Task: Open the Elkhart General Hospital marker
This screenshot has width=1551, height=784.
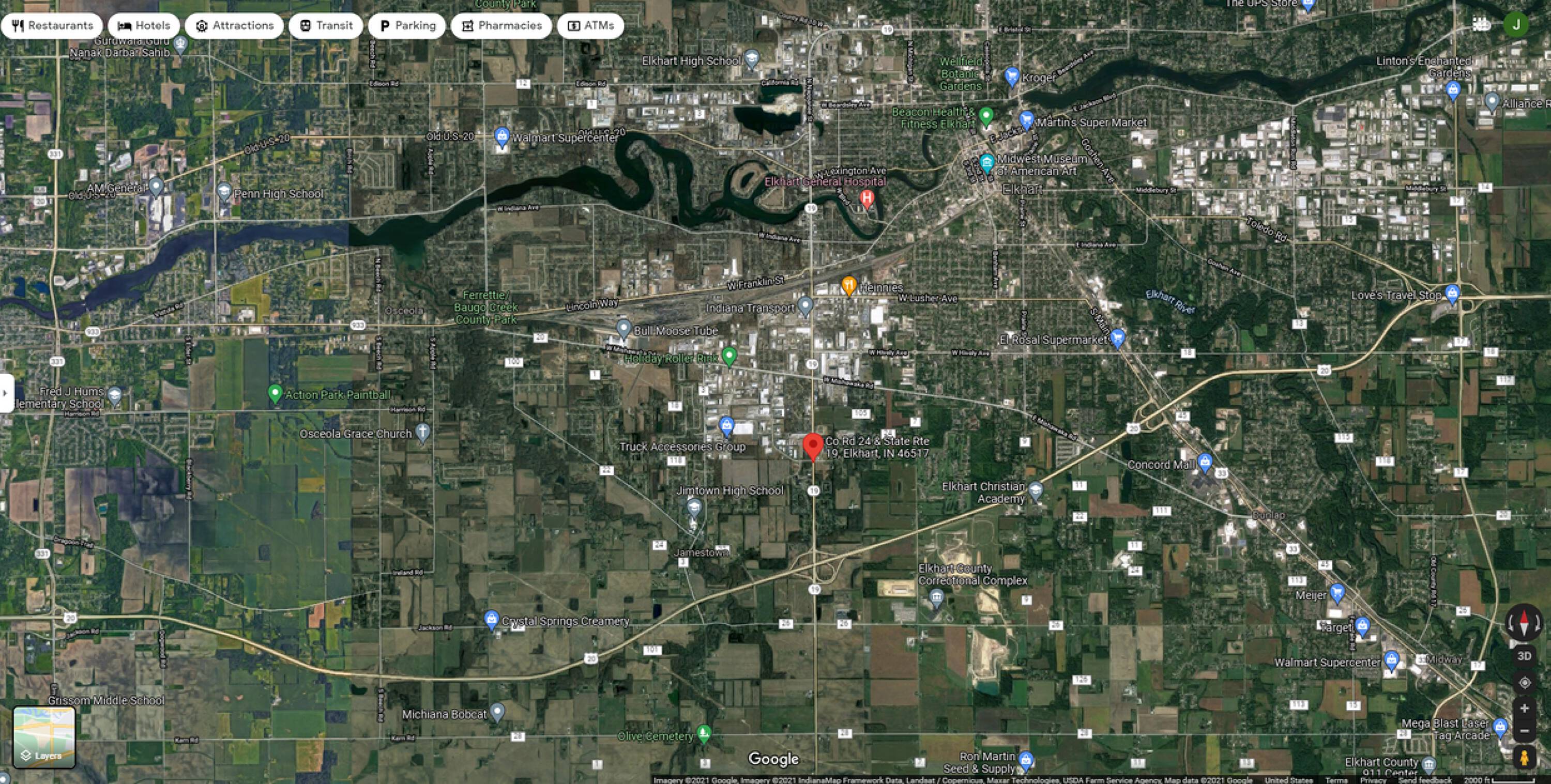Action: tap(867, 198)
